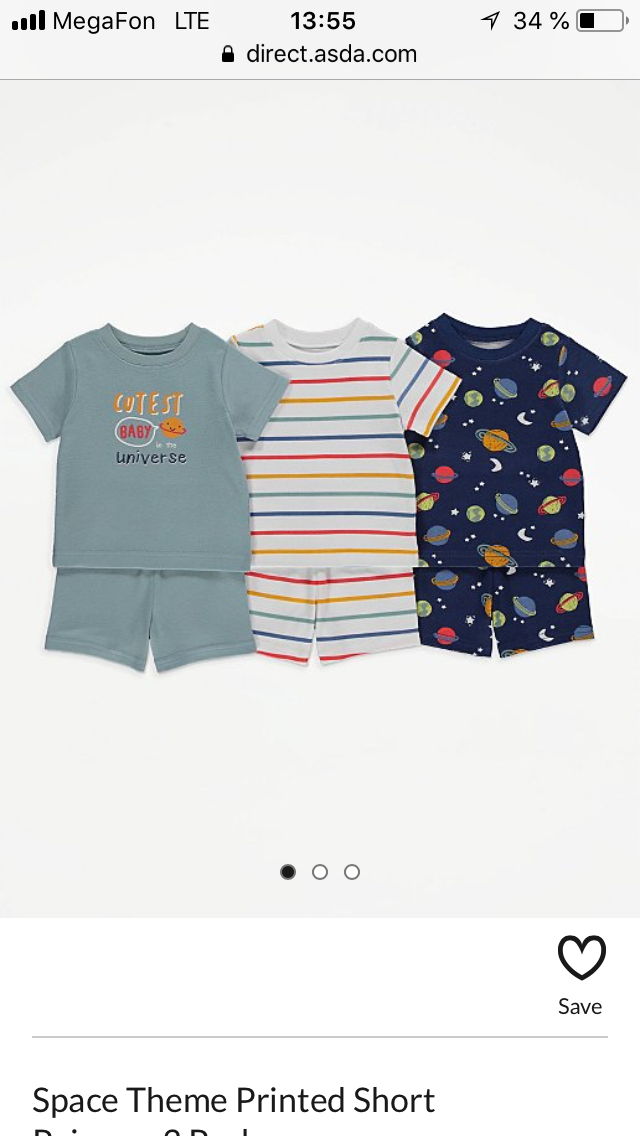640x1136 pixels.
Task: Open the pyjama product image
Action: [320, 491]
